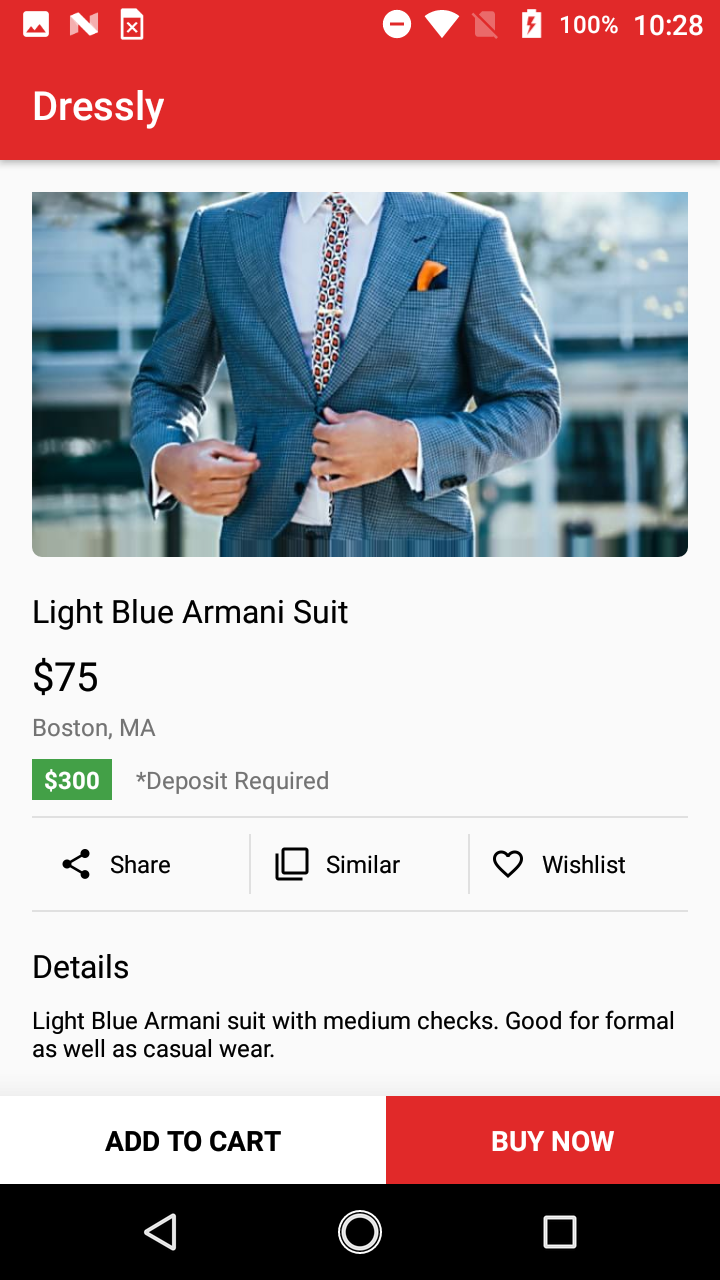The height and width of the screenshot is (1280, 720).
Task: Share the Light Blue Armani Suit
Action: point(117,864)
